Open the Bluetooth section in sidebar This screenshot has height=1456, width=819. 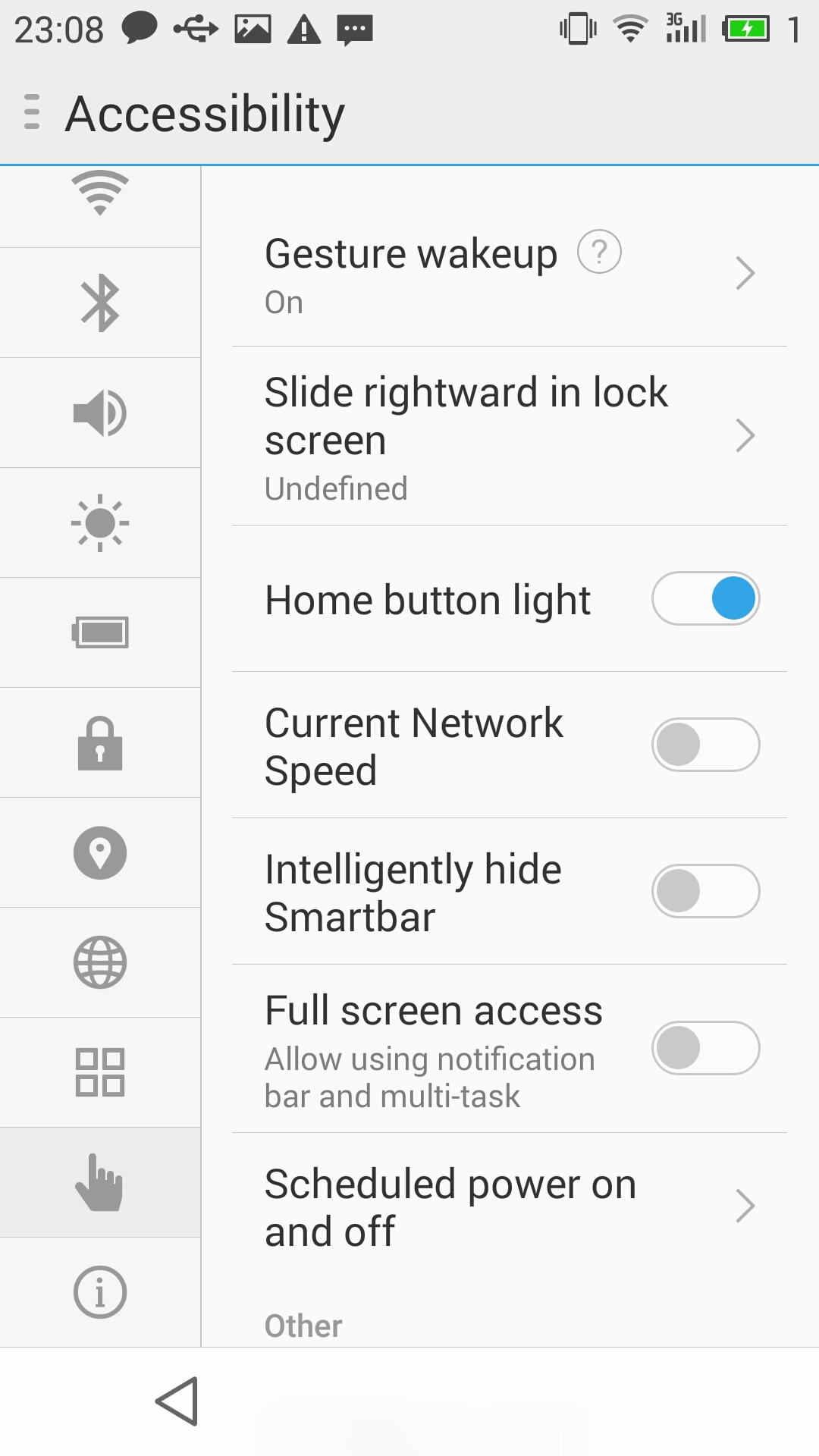(x=100, y=303)
